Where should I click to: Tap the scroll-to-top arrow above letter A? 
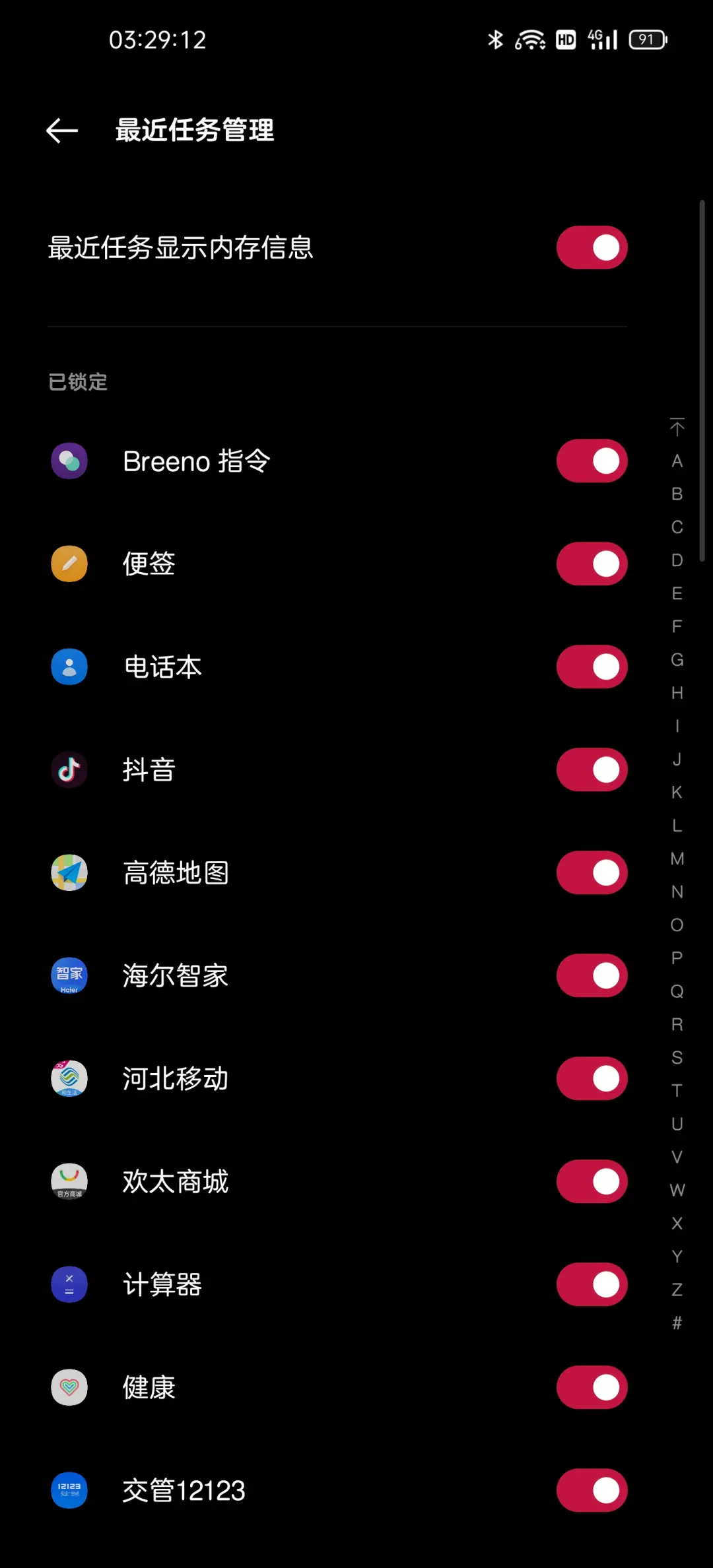click(x=676, y=428)
